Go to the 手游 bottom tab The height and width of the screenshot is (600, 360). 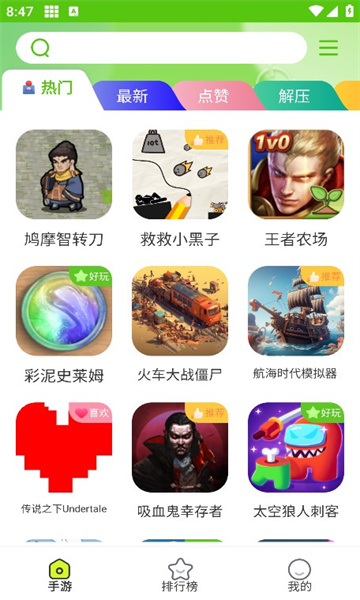click(x=60, y=575)
